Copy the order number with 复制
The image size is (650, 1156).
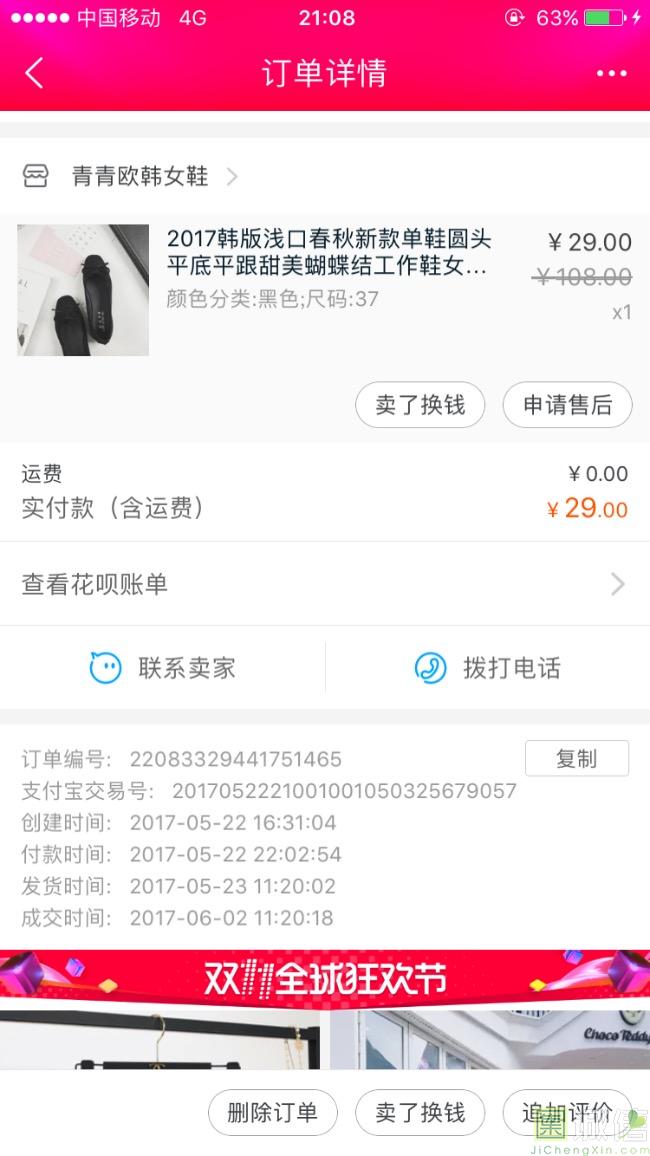[576, 759]
